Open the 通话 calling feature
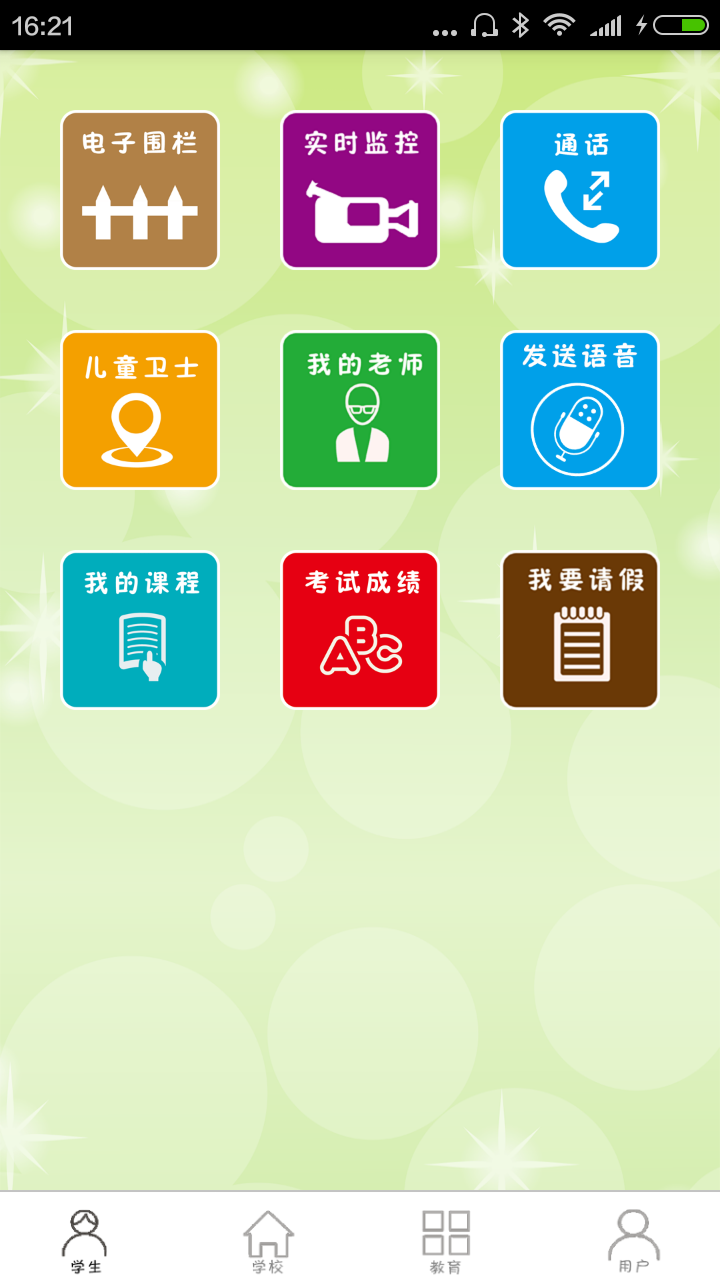The height and width of the screenshot is (1280, 720). (579, 189)
